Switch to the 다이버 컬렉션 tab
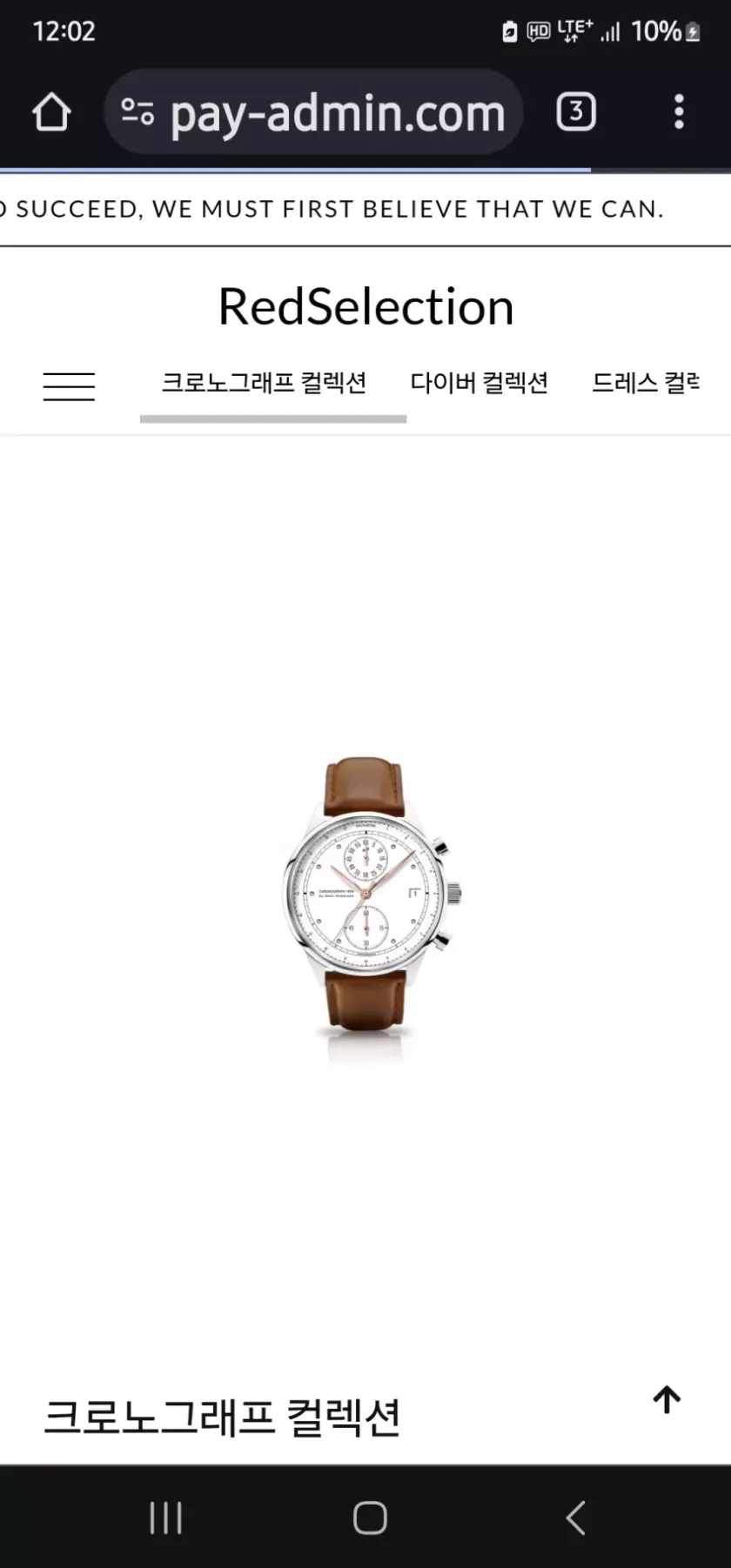The image size is (731, 1568). (479, 383)
